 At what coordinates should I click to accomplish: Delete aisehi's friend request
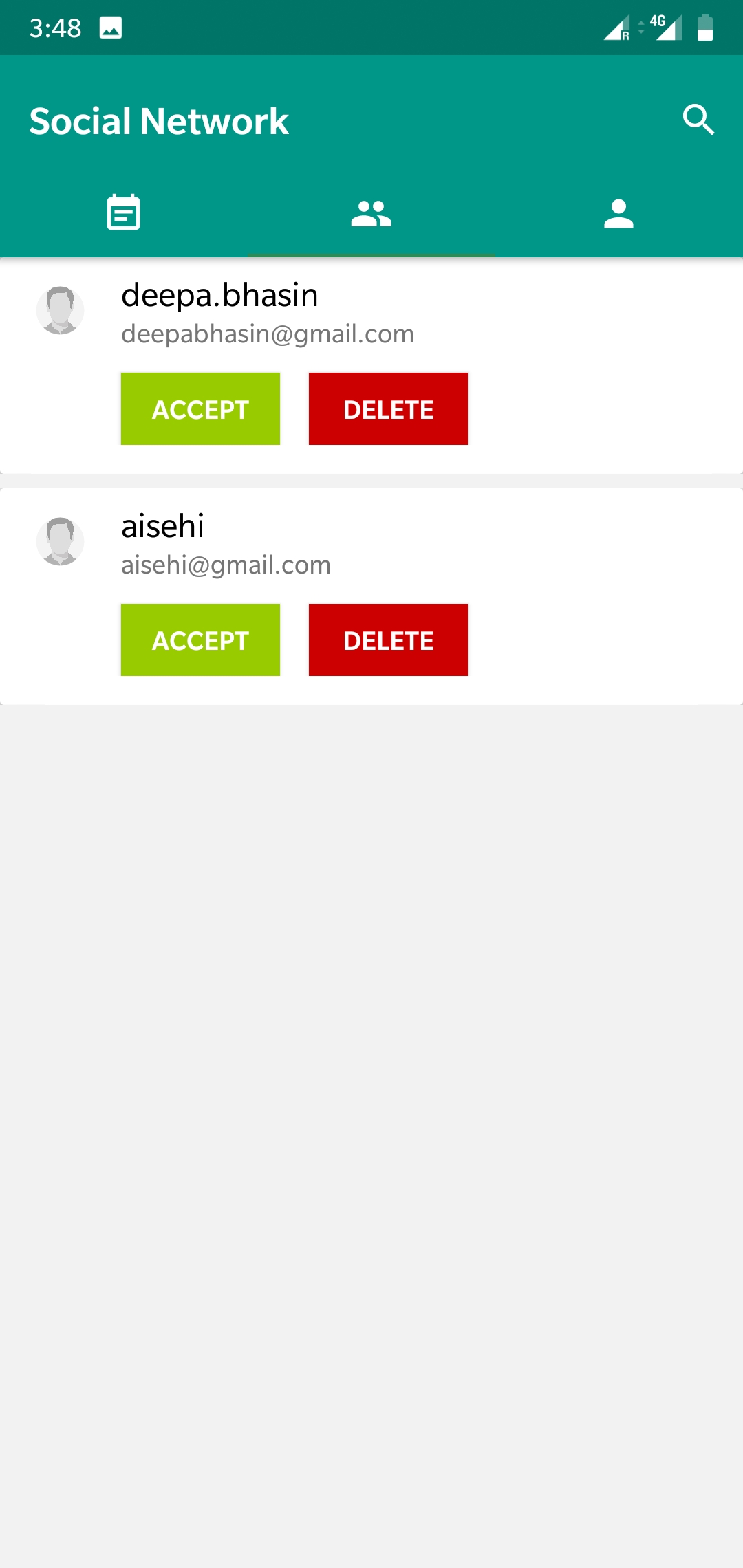(388, 640)
